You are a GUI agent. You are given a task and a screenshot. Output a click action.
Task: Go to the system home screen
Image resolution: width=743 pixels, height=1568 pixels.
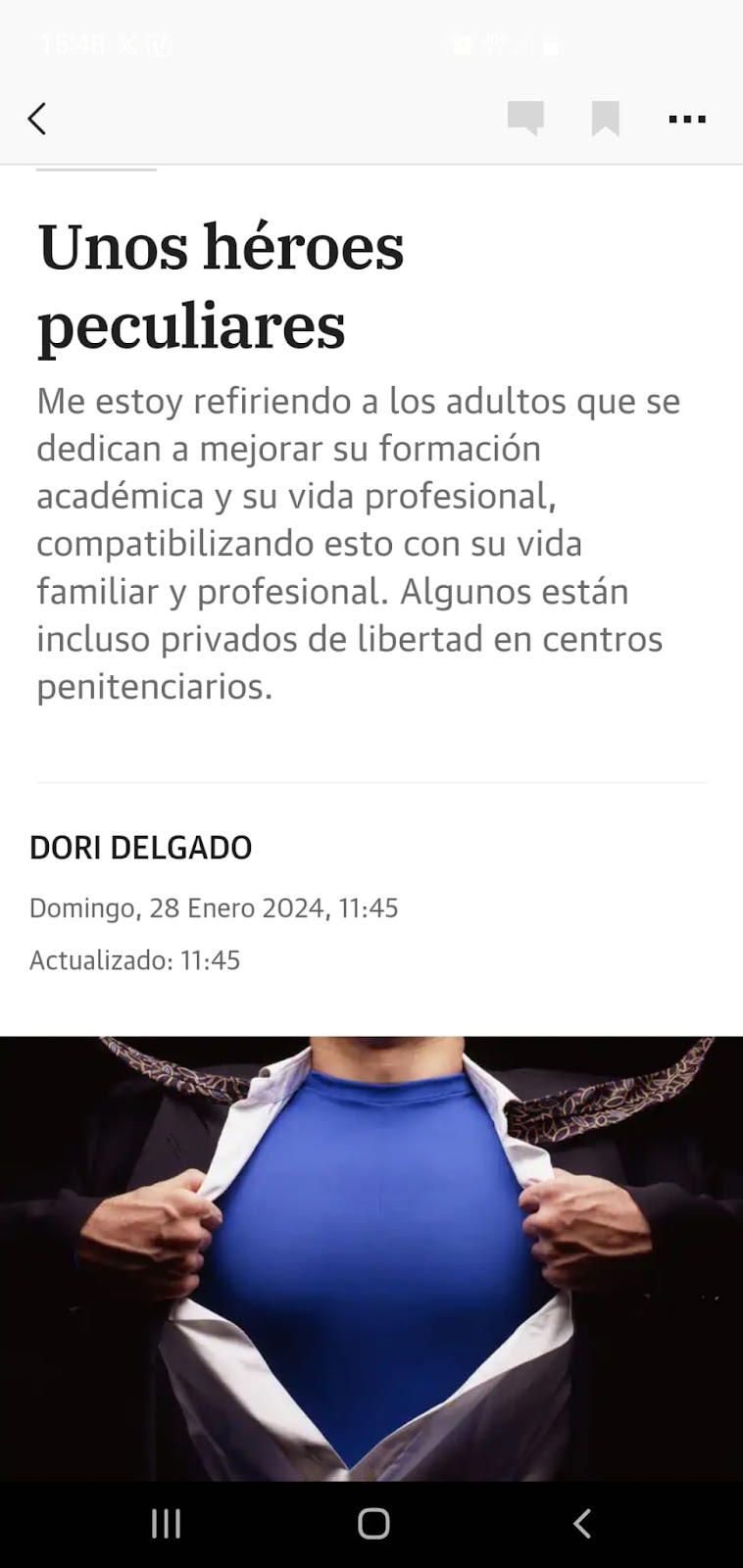coord(373,1523)
